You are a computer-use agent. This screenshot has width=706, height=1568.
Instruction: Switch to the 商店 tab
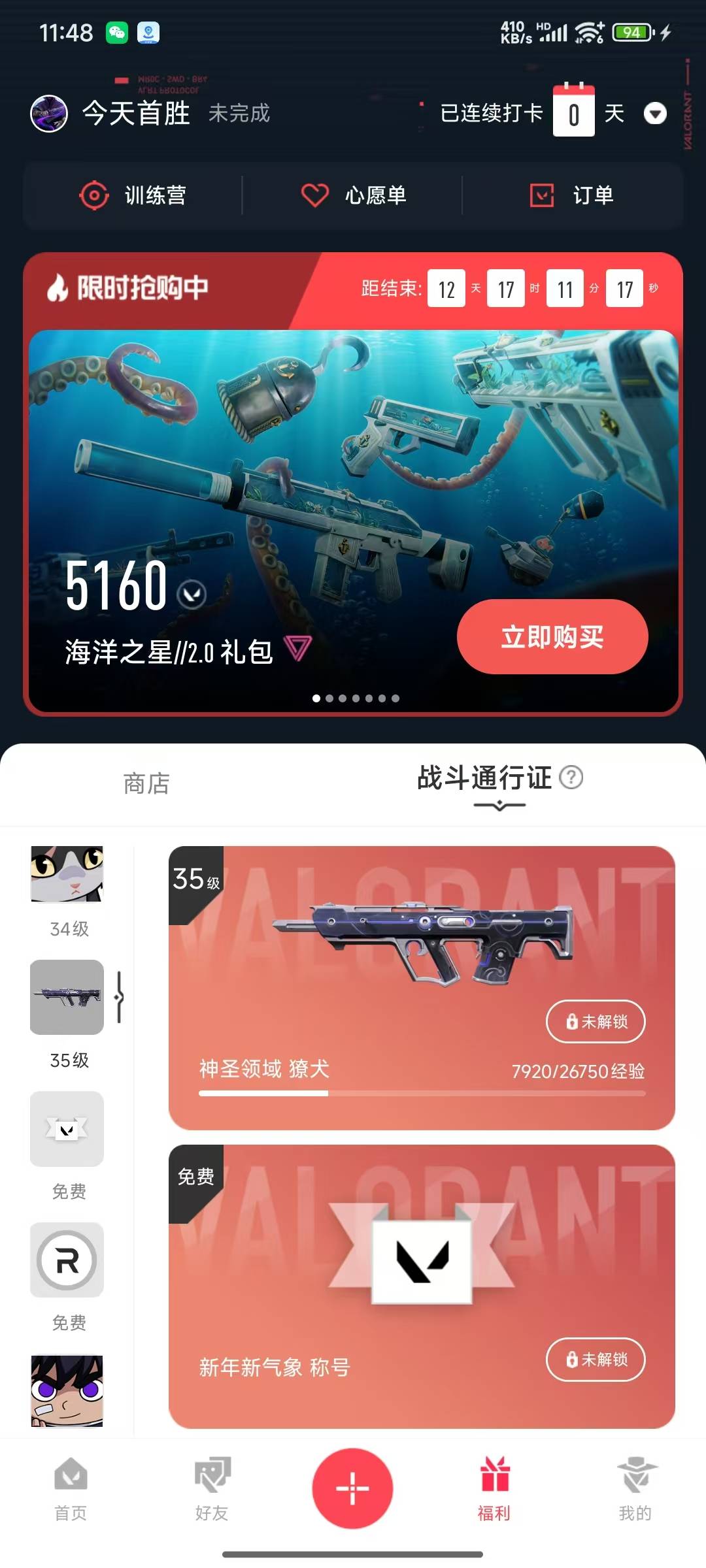[146, 783]
